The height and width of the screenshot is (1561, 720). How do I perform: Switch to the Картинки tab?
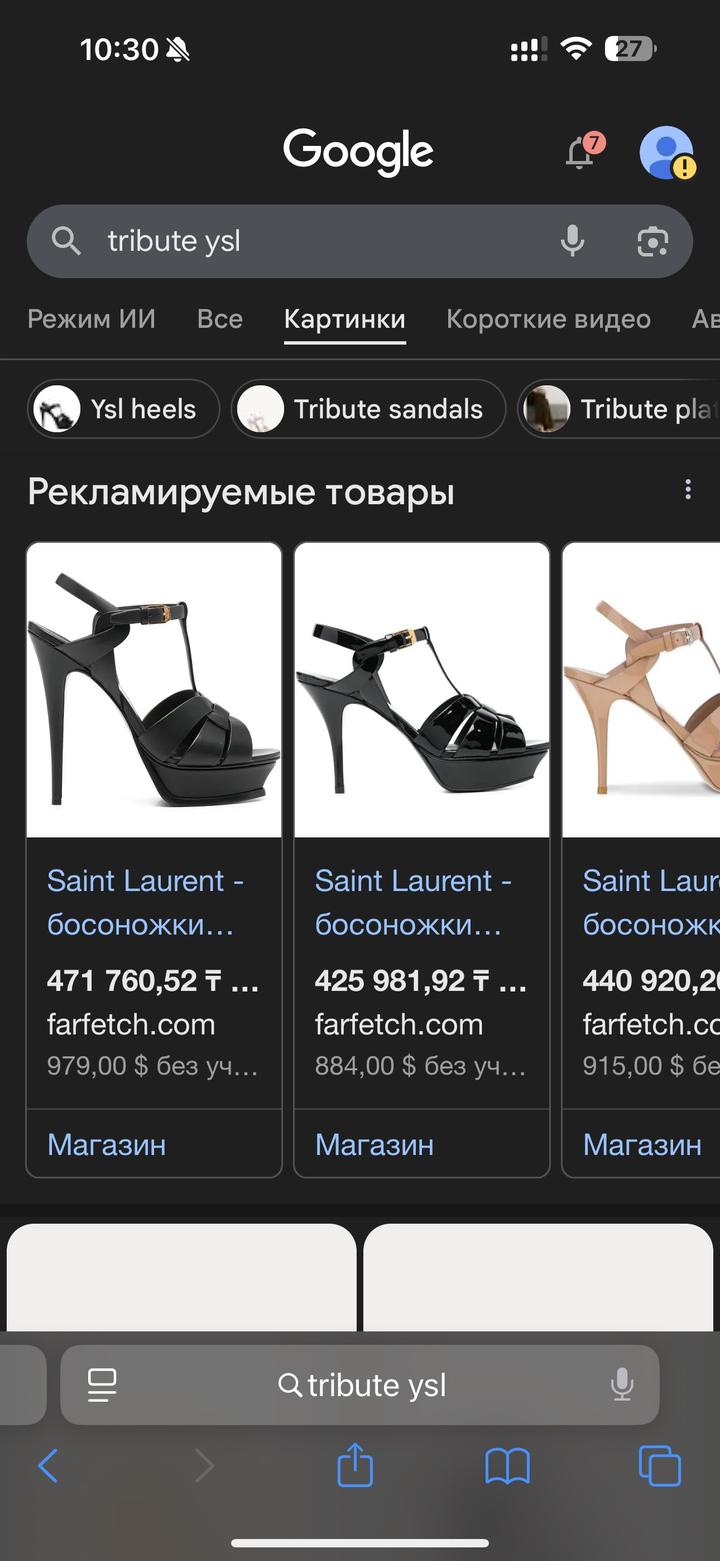pos(344,318)
